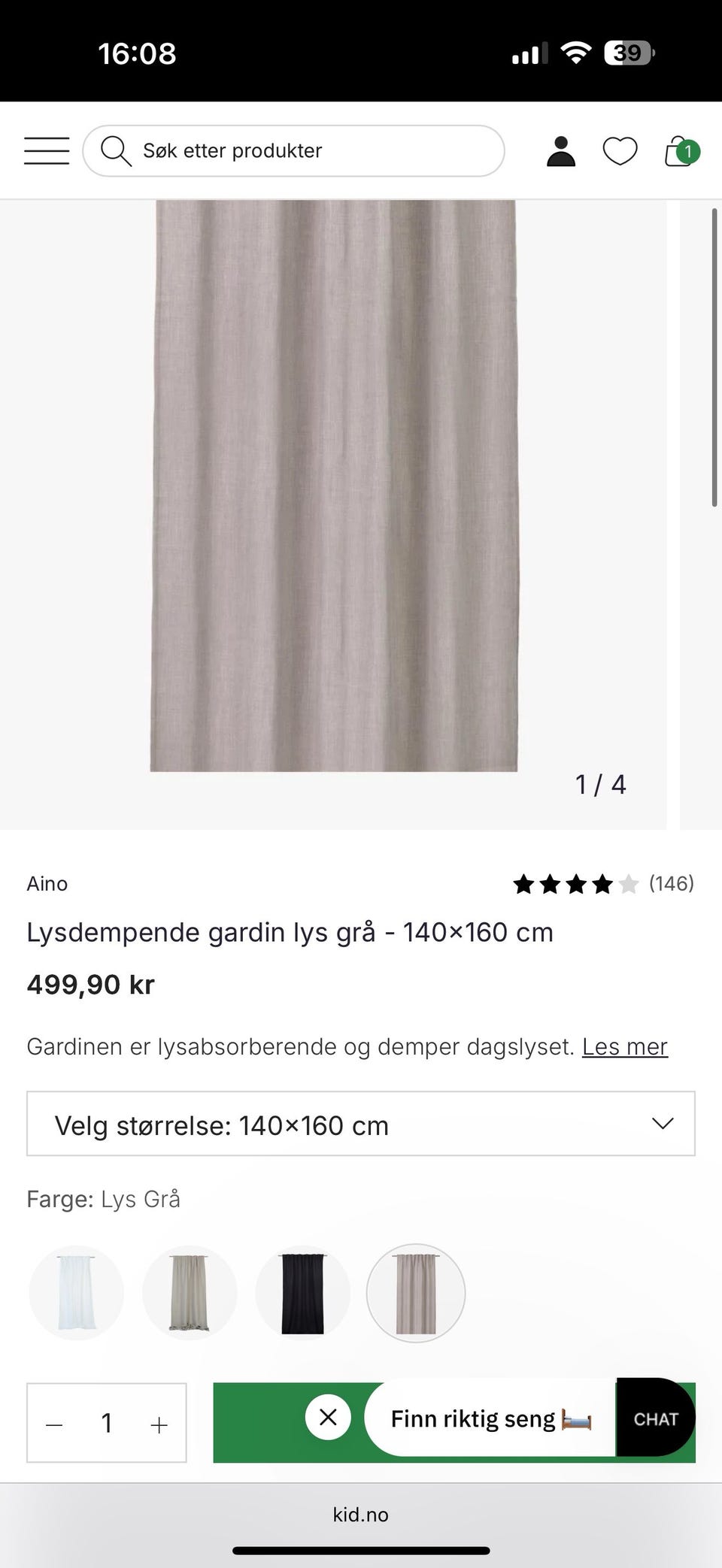Click the bed emoji in the banner
Viewport: 722px width, 1568px height.
575,1419
